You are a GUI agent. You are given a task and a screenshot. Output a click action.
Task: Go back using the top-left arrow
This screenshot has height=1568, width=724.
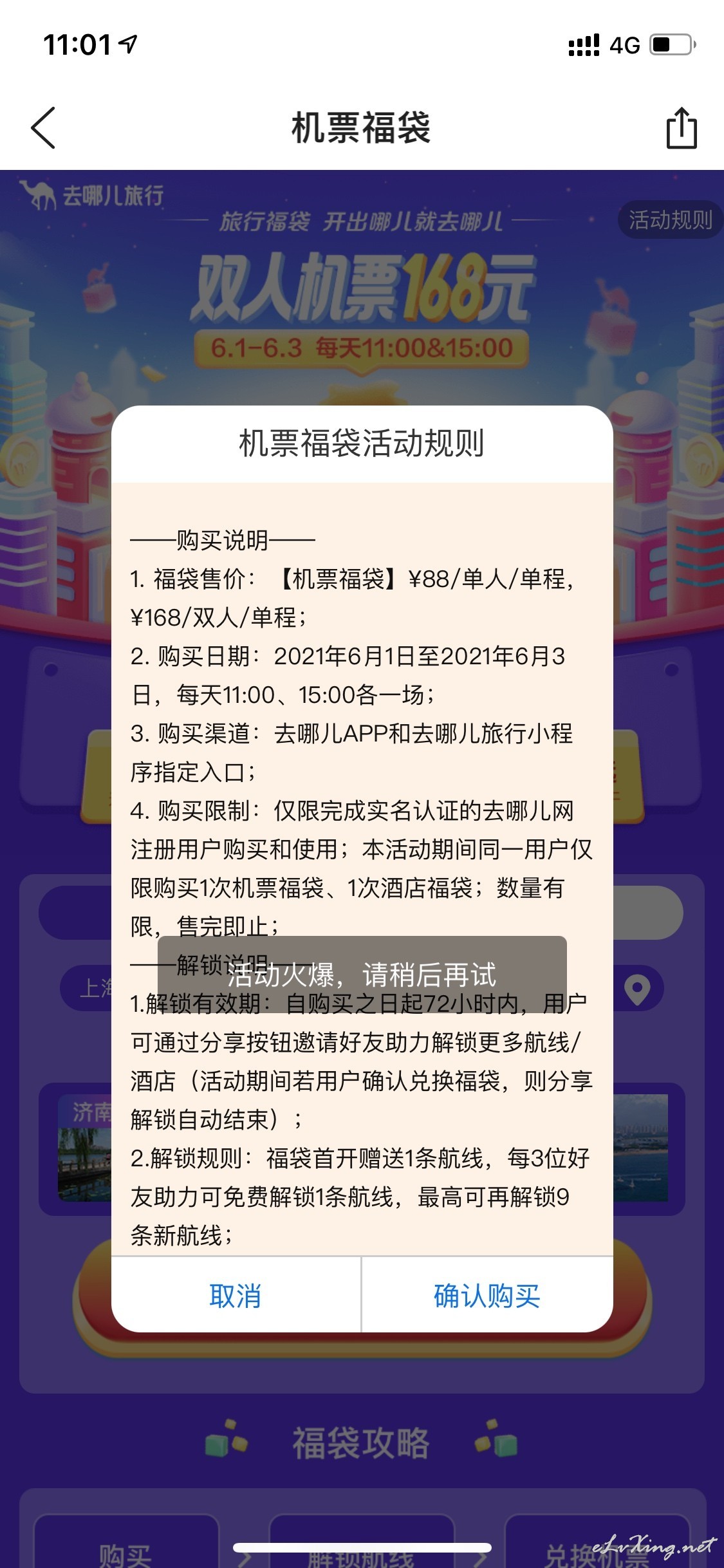pyautogui.click(x=43, y=128)
